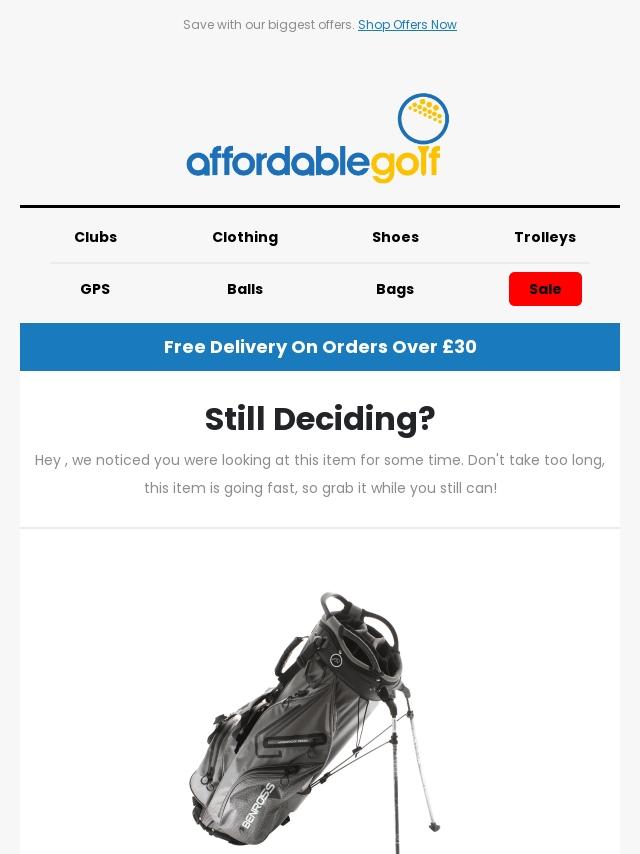Tap the affordablegolf logo link
Viewport: 640px width, 854px height.
point(318,140)
